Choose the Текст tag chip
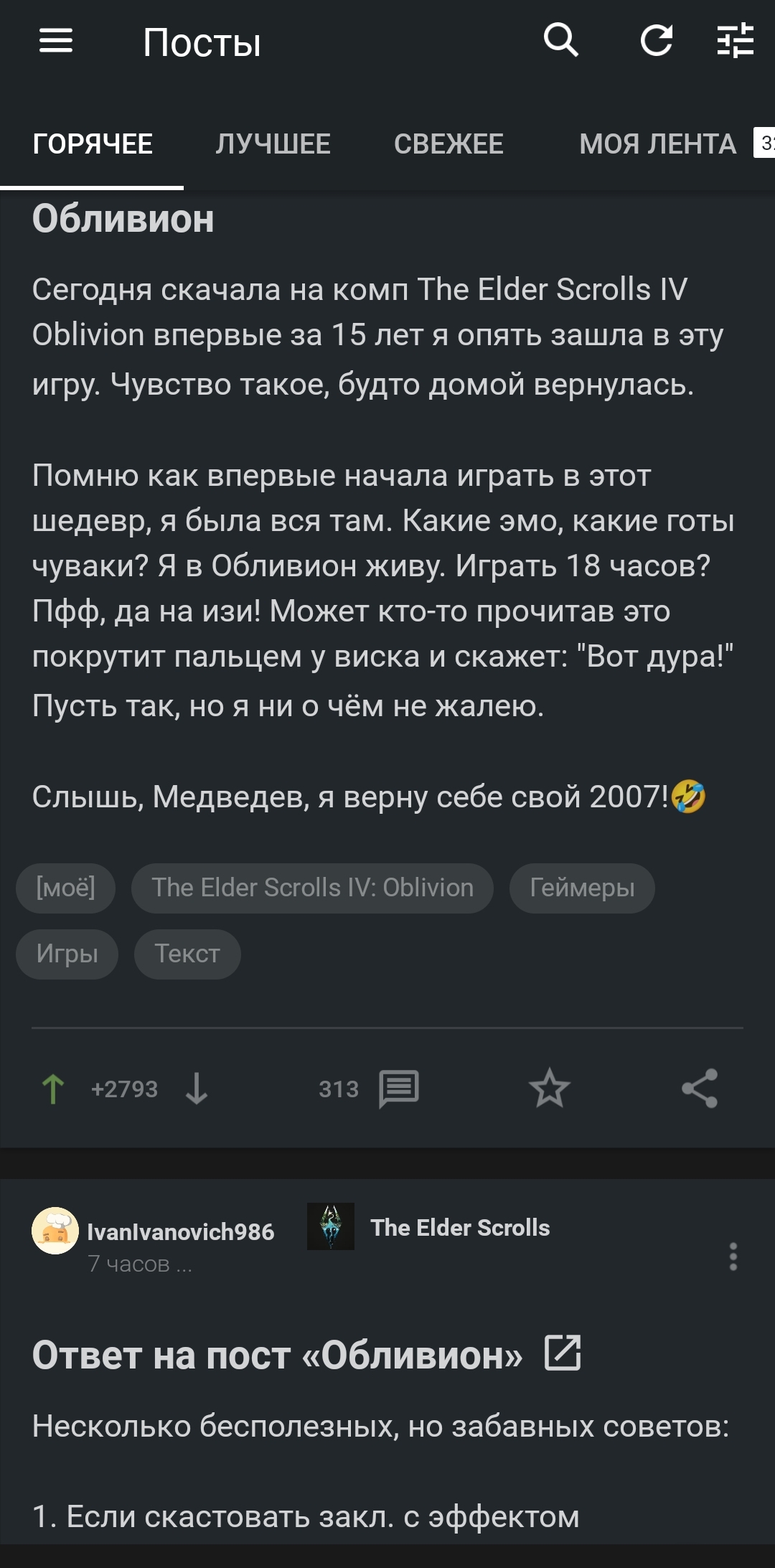775x1568 pixels. 187,954
